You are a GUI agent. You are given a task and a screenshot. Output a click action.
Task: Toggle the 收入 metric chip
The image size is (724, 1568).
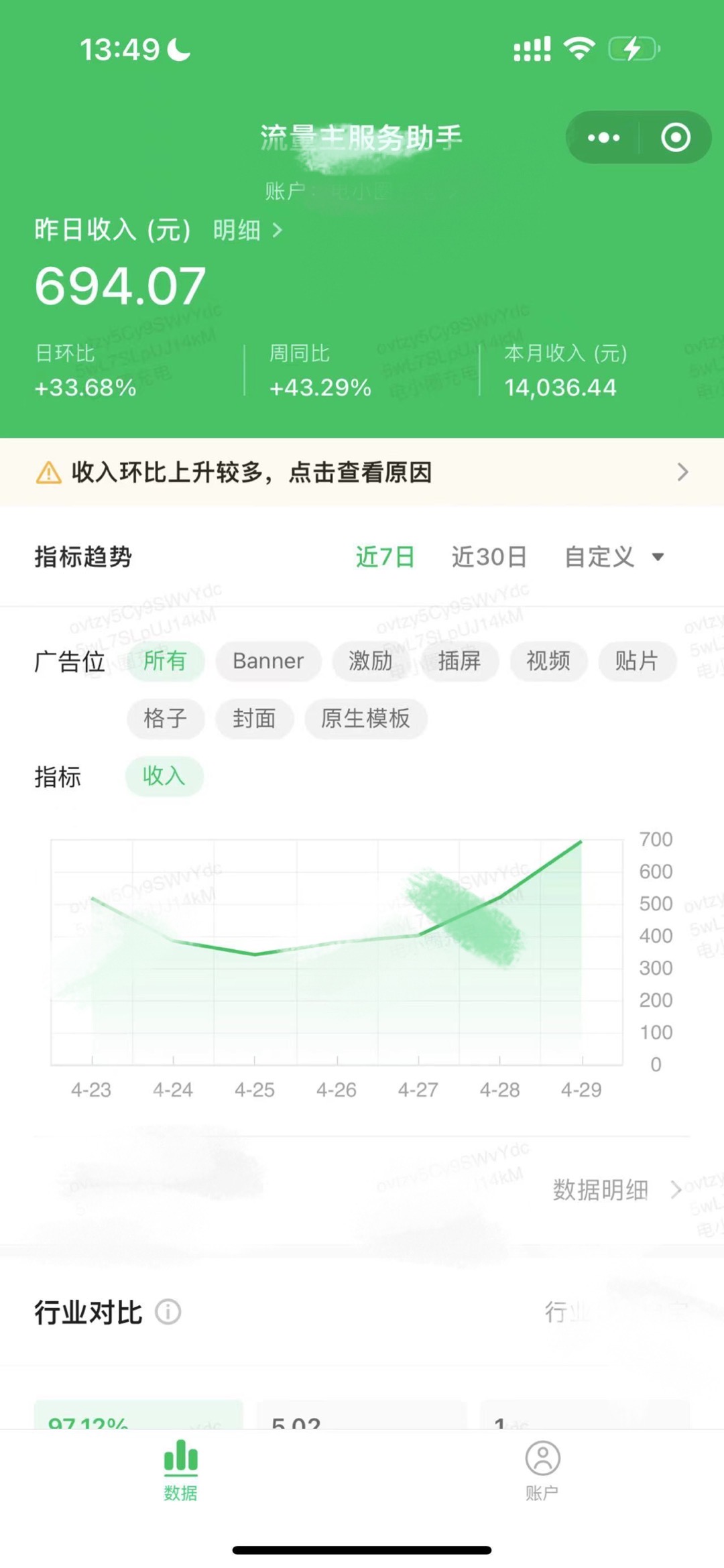(x=164, y=776)
